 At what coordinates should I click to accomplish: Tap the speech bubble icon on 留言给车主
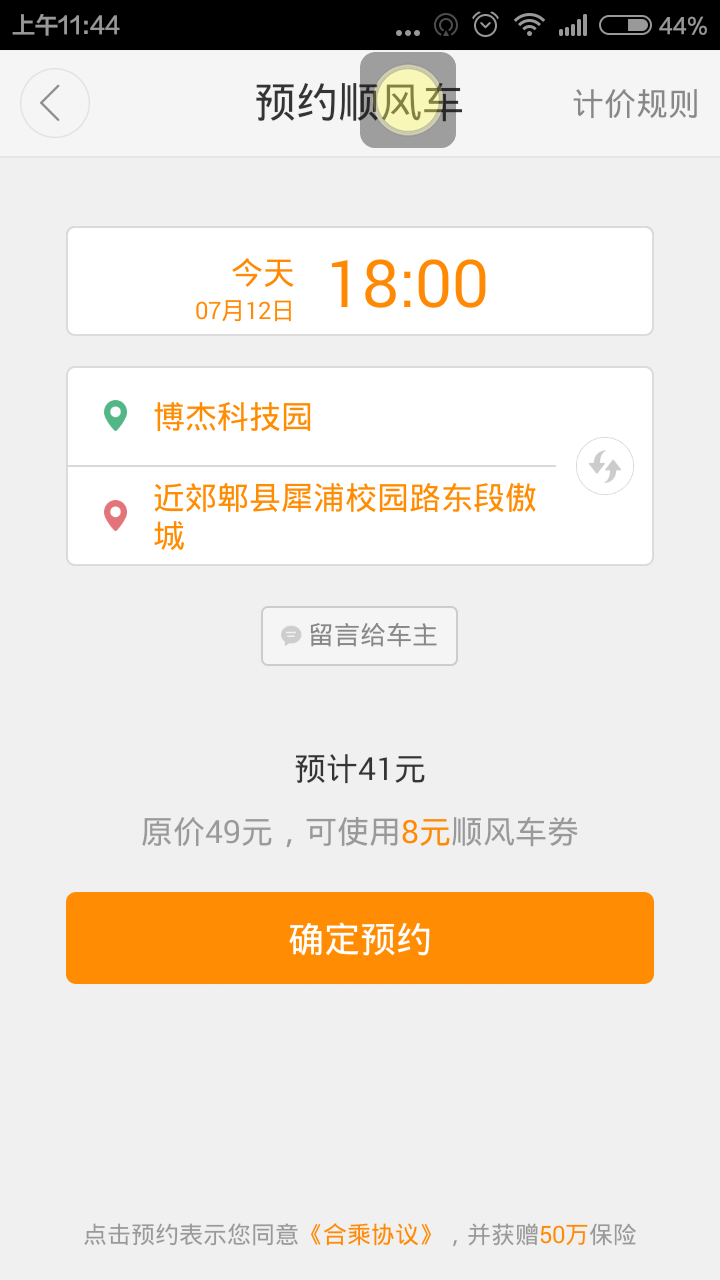click(291, 636)
